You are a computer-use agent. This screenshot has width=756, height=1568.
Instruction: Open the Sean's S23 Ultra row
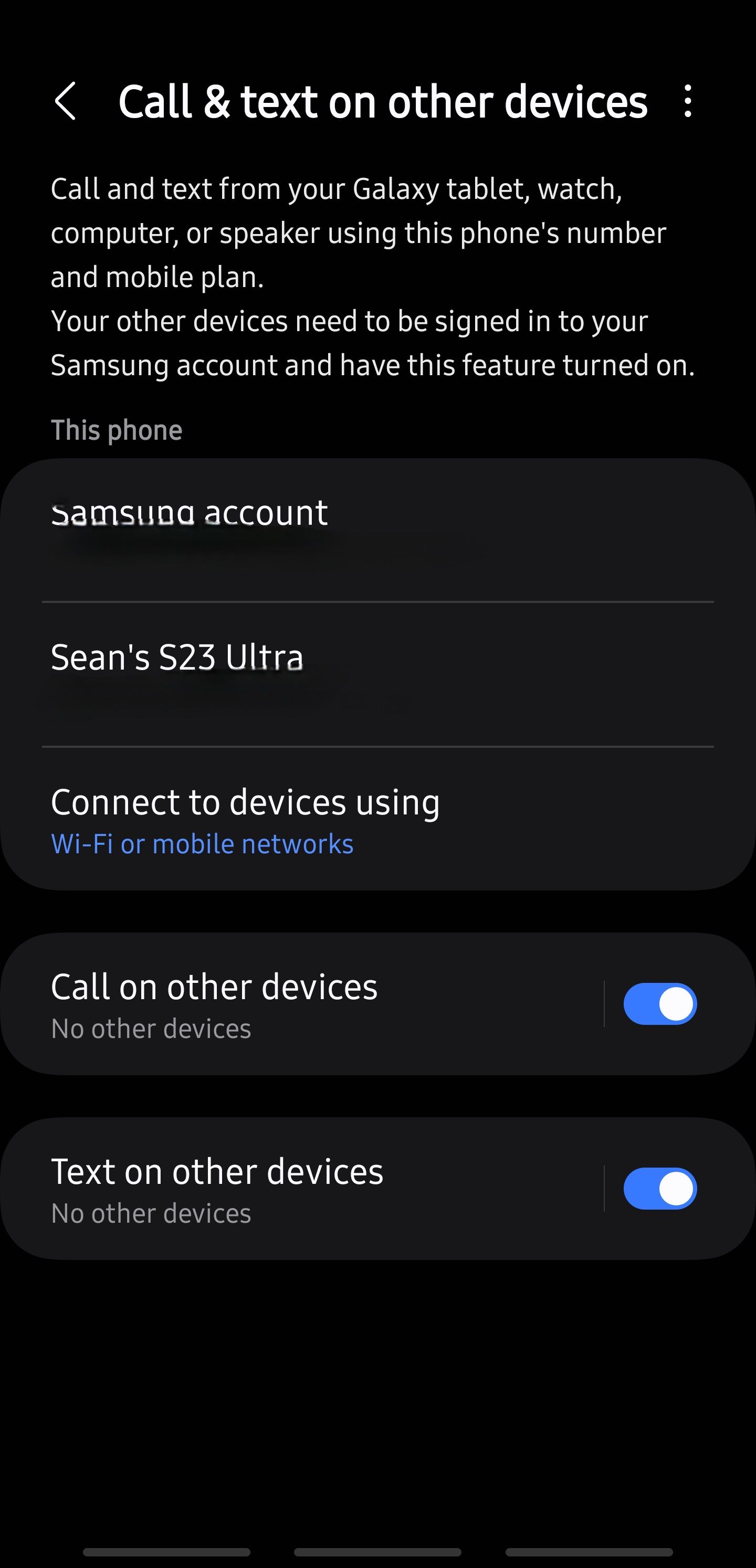(x=377, y=674)
